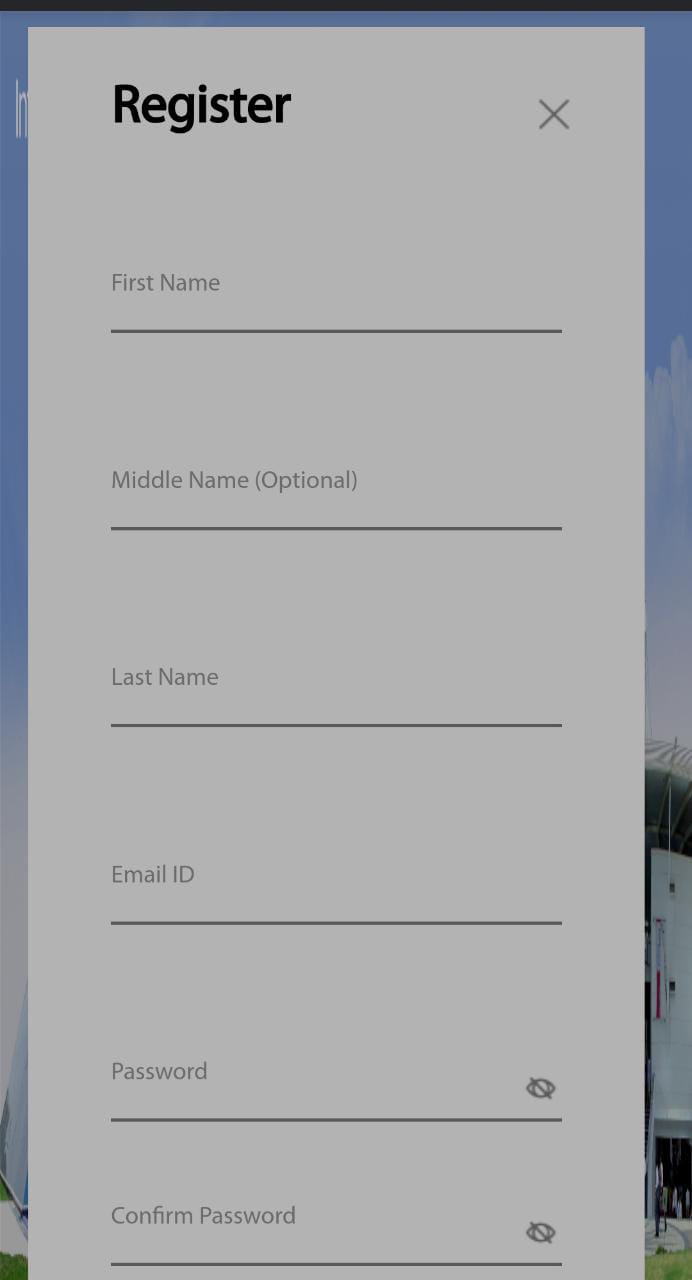Image resolution: width=692 pixels, height=1280 pixels.
Task: Focus the Confirm Password field
Action: coord(316,1230)
